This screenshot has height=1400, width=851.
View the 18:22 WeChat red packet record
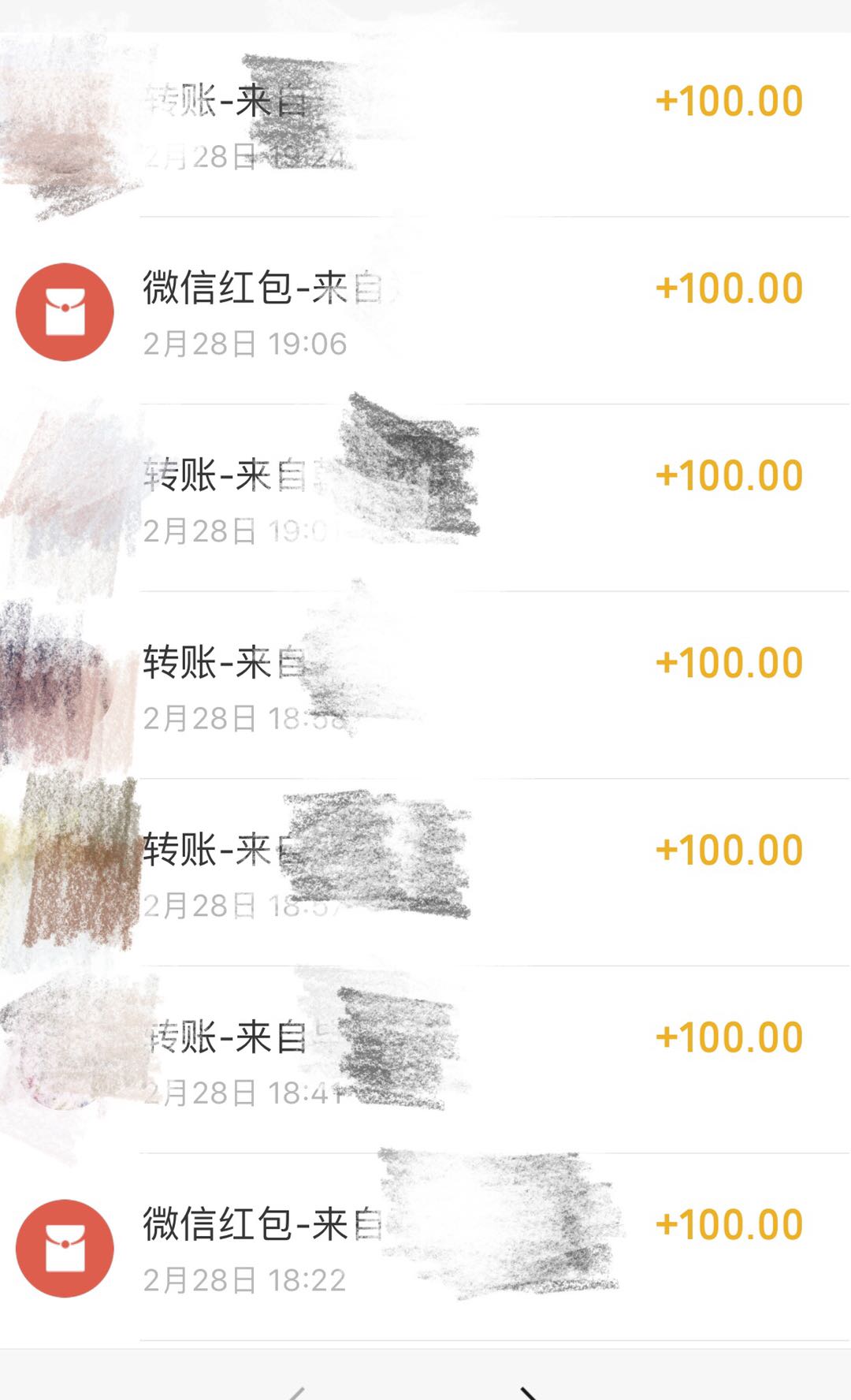(425, 1247)
